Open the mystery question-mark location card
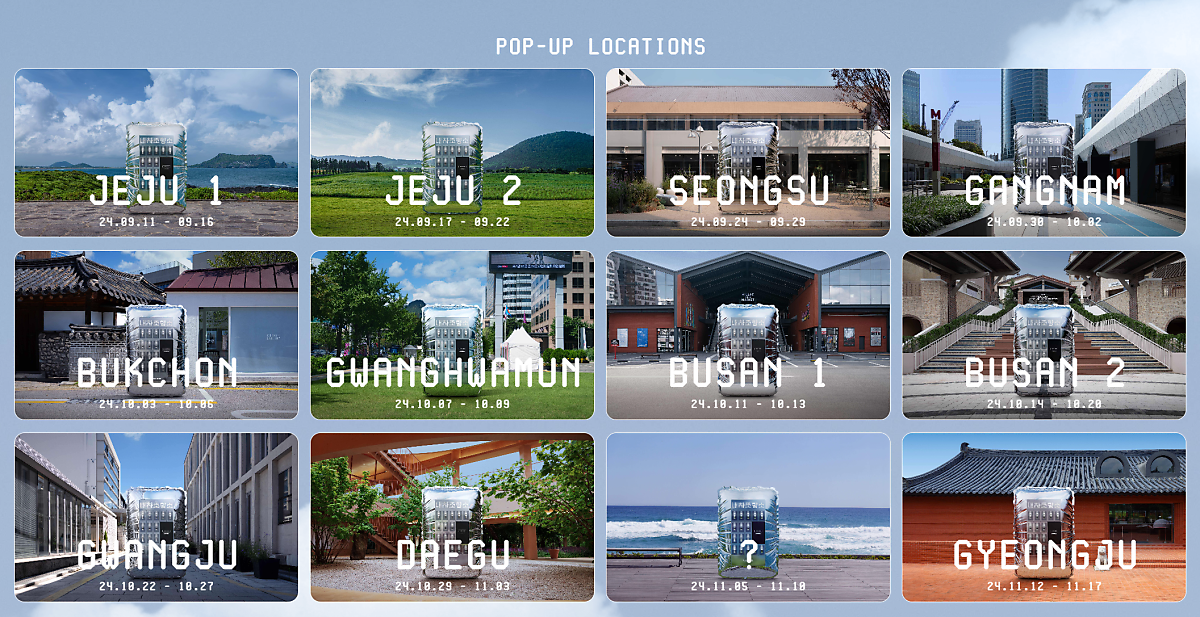Screen dimensions: 1200x617 point(748,517)
